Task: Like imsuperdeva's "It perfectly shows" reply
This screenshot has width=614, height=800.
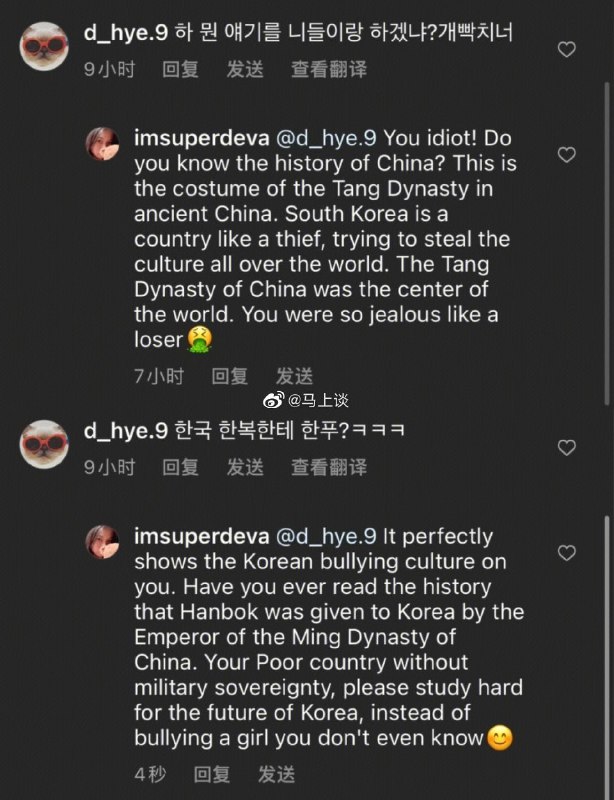Action: pos(567,553)
